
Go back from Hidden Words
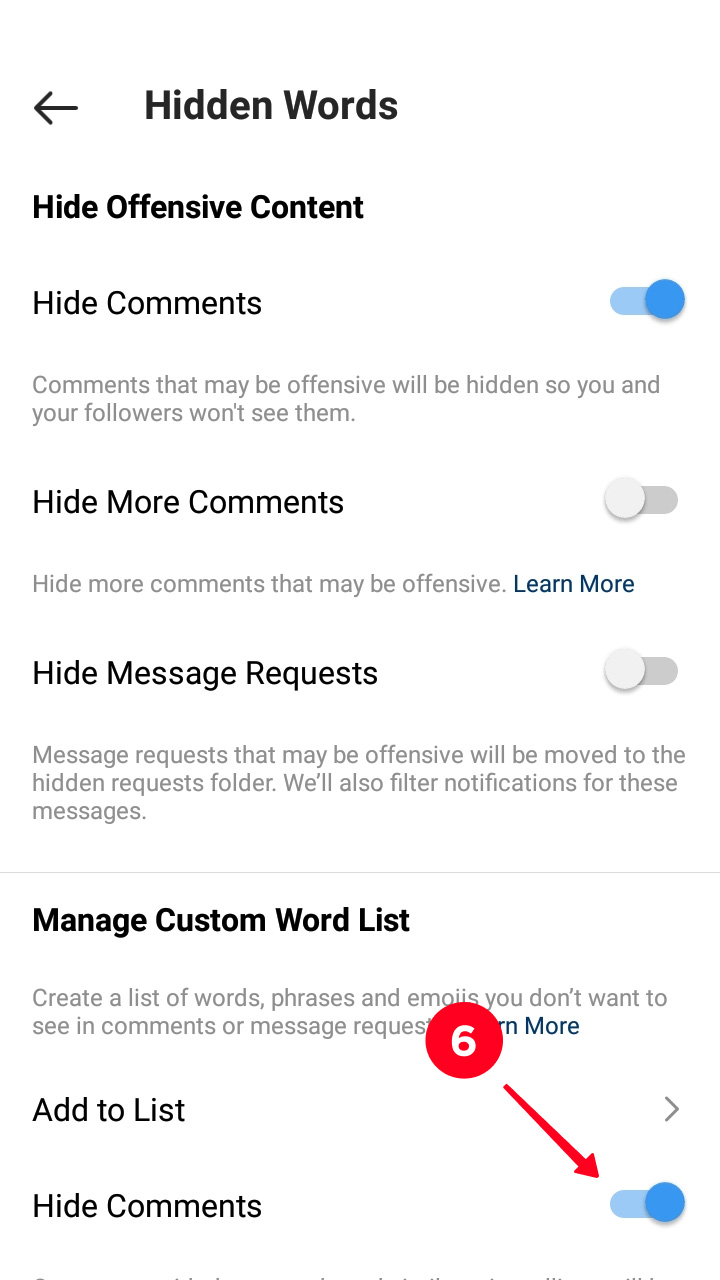click(56, 107)
